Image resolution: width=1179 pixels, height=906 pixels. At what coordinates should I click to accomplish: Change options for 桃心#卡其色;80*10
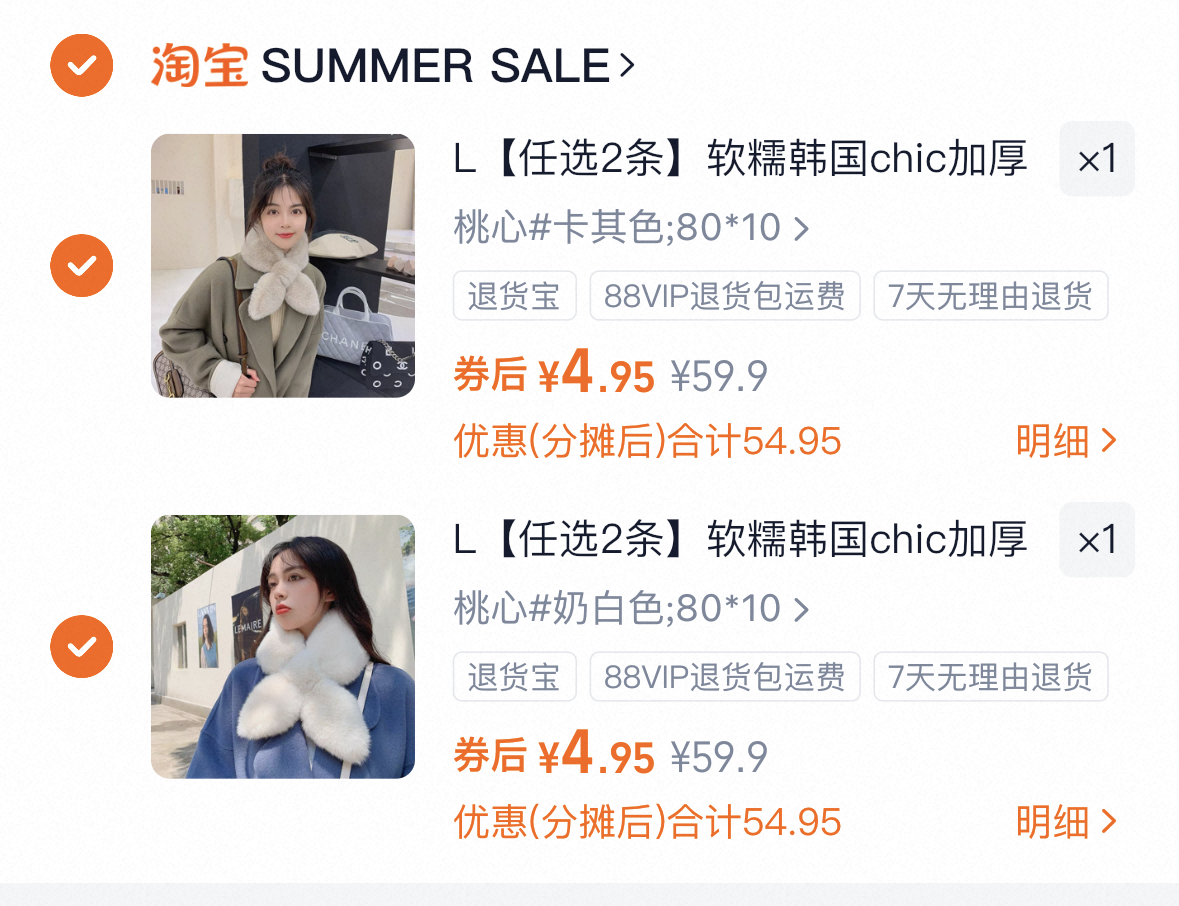[x=630, y=228]
